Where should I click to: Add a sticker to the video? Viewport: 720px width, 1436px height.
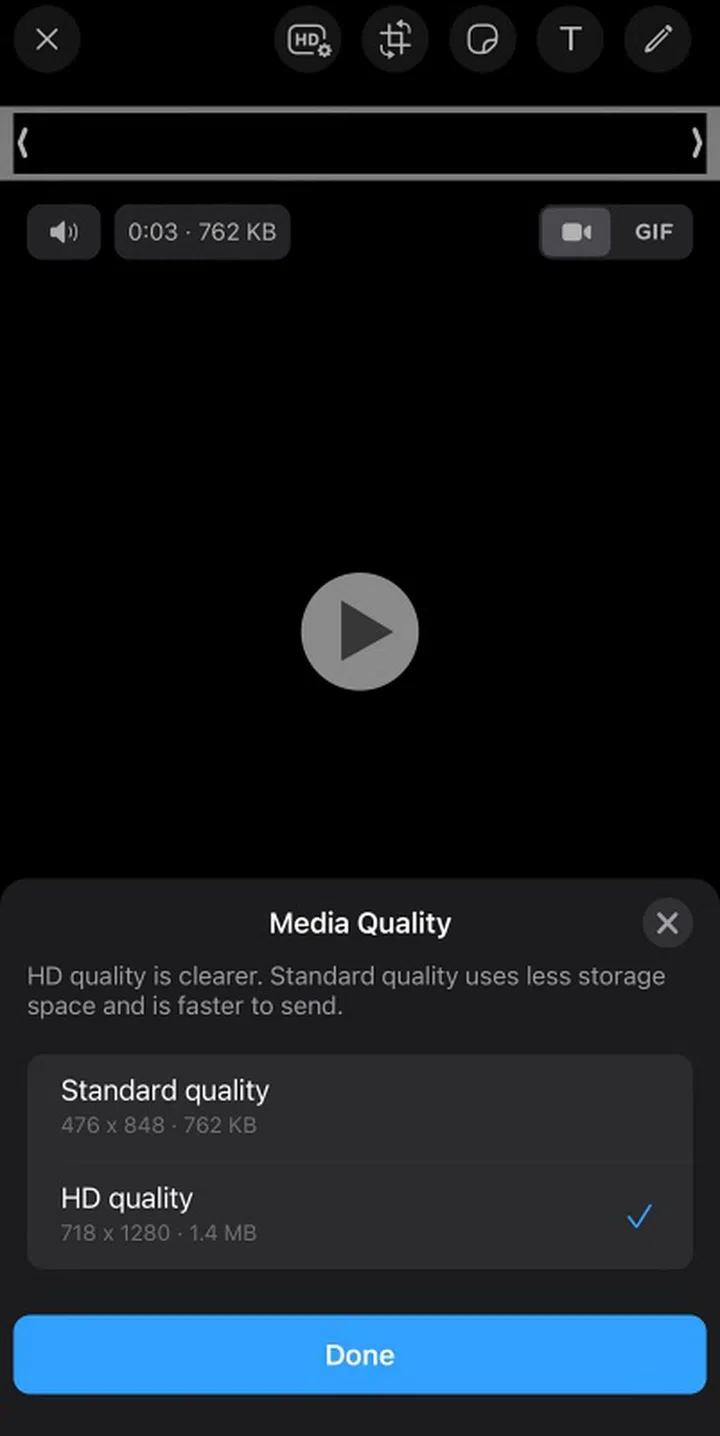tap(482, 40)
